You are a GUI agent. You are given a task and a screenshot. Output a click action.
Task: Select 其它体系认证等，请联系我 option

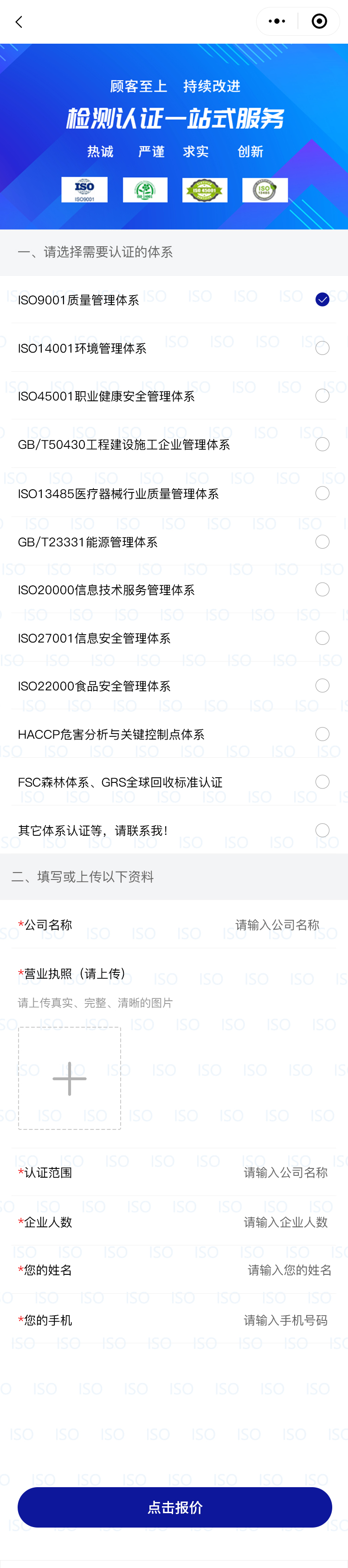click(322, 830)
